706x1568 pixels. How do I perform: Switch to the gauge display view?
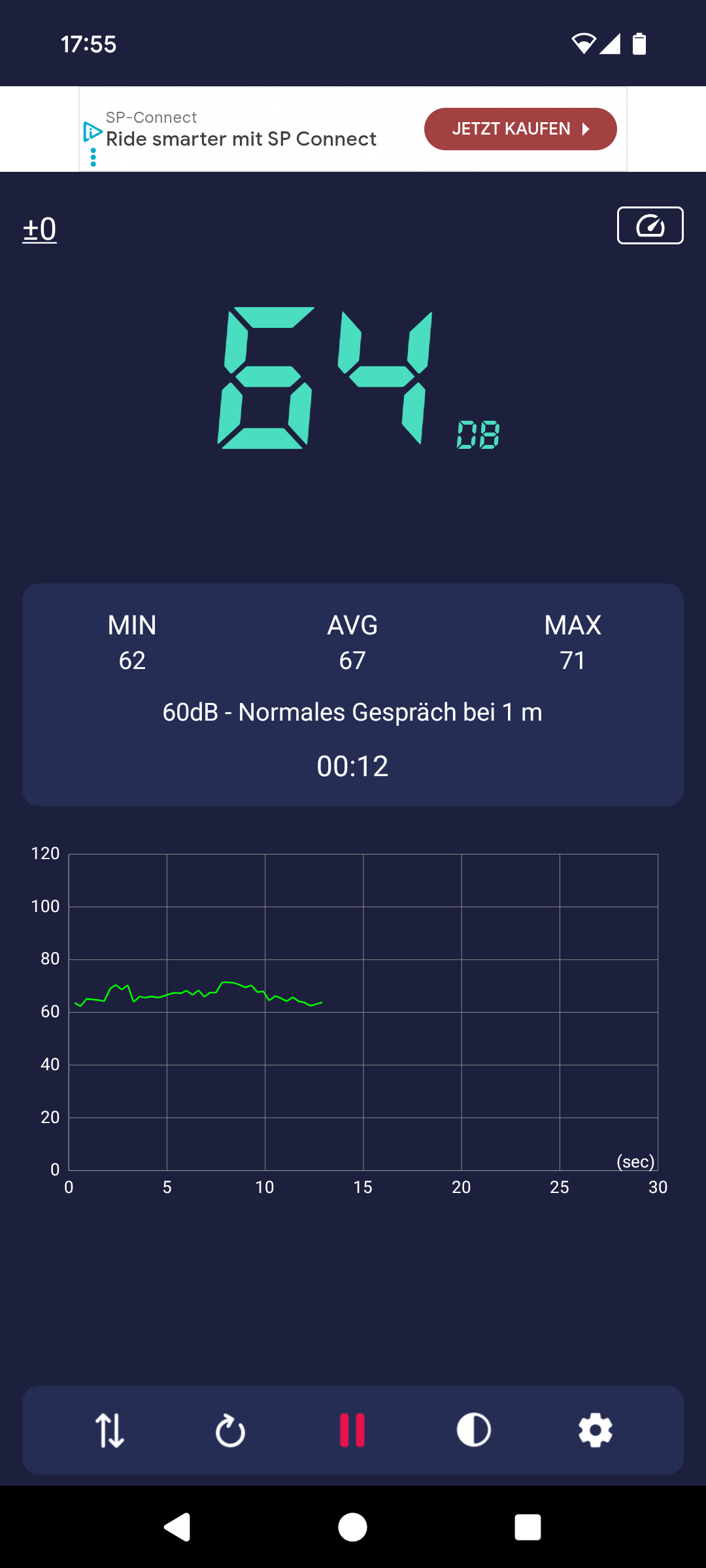[x=650, y=225]
